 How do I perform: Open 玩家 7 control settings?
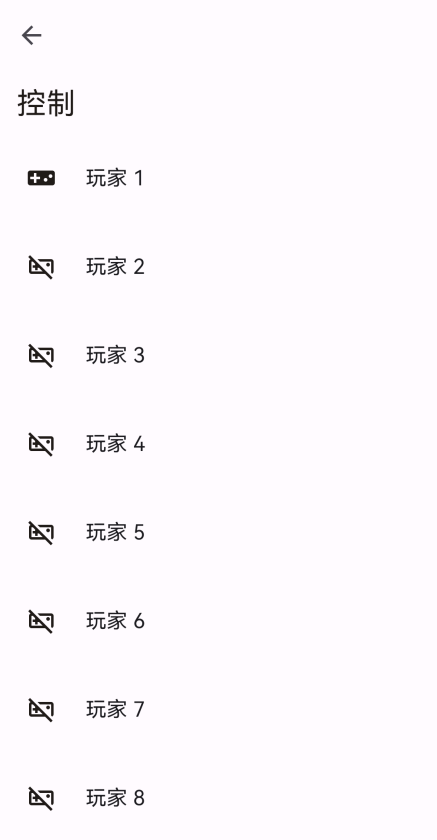(x=218, y=709)
